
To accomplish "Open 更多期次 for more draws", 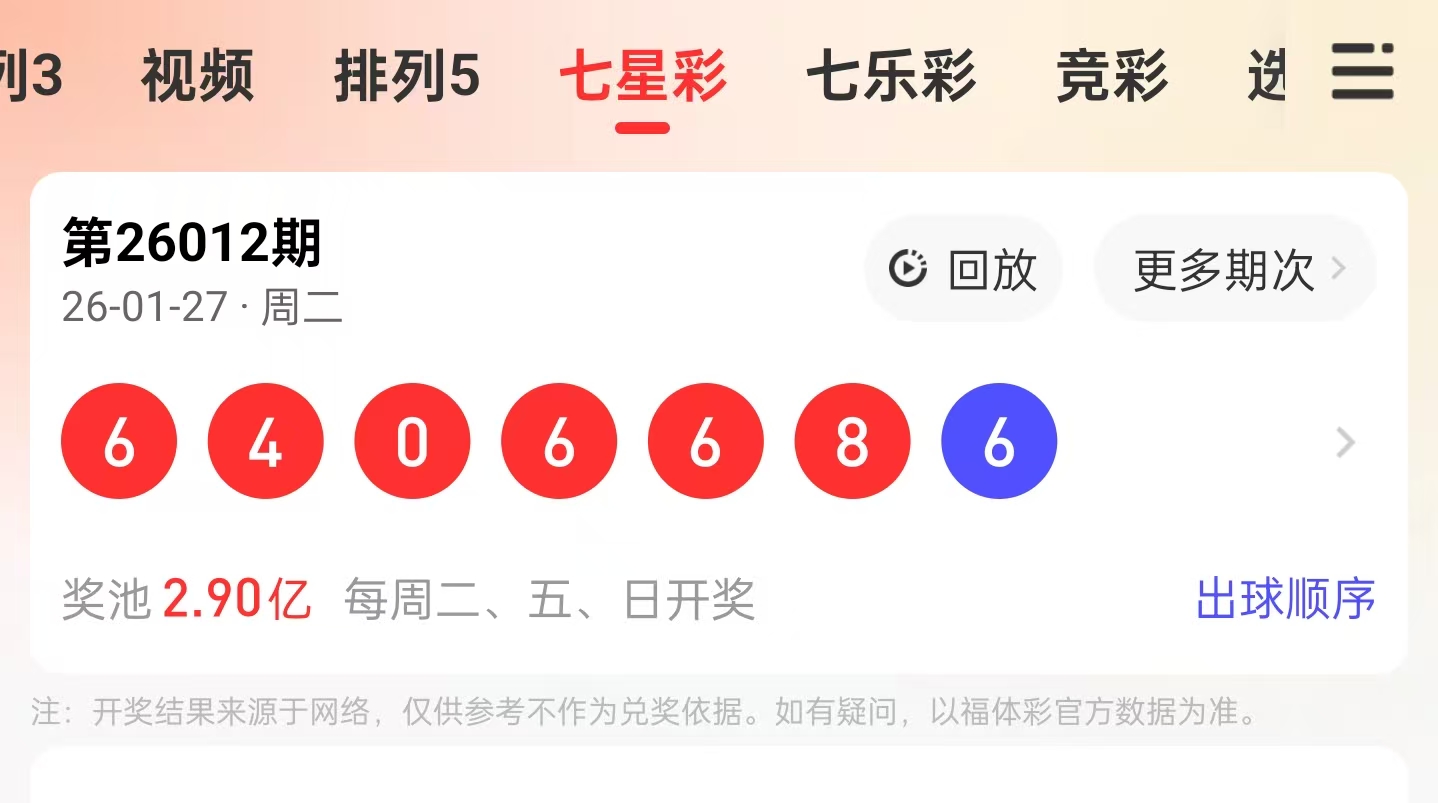I will (1236, 270).
